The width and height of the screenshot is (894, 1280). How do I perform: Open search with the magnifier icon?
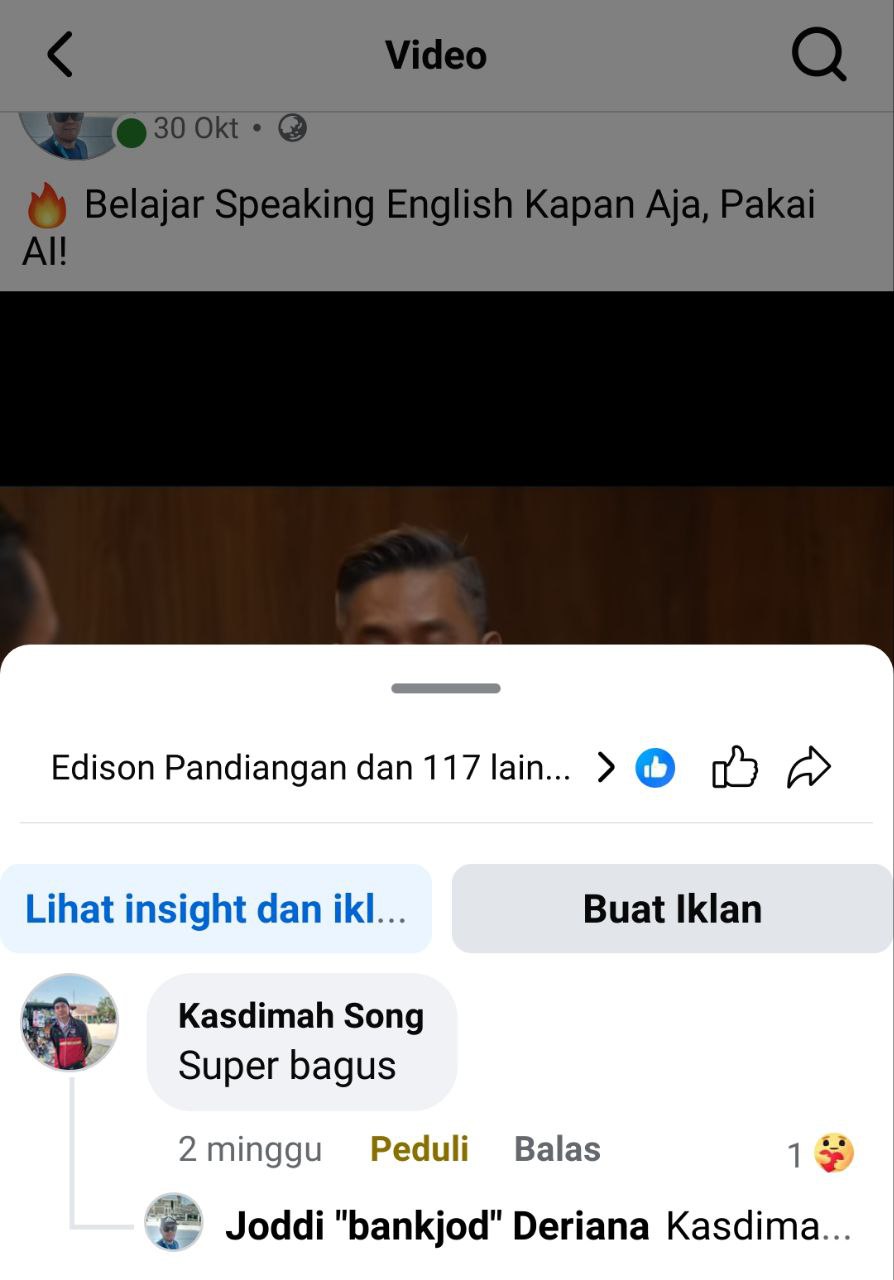818,55
